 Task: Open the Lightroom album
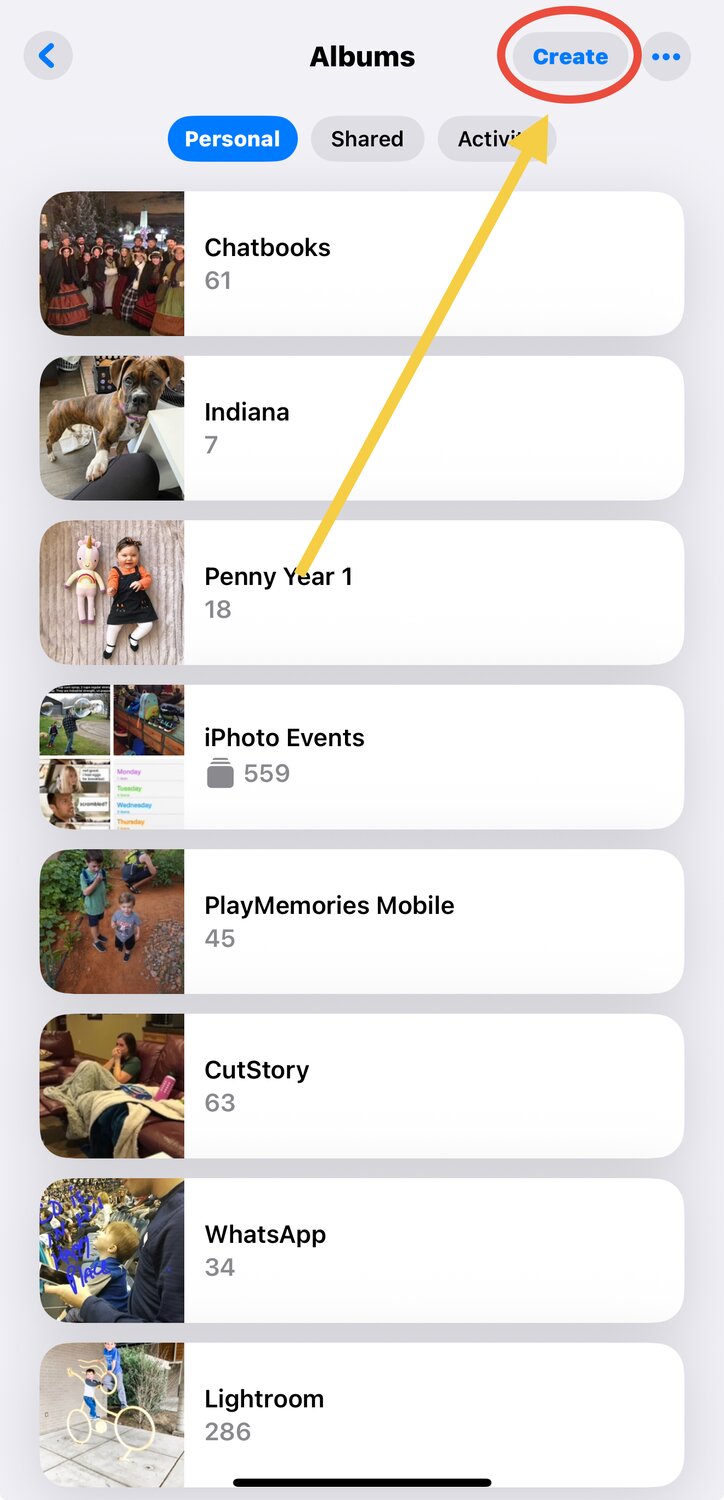(x=362, y=1414)
